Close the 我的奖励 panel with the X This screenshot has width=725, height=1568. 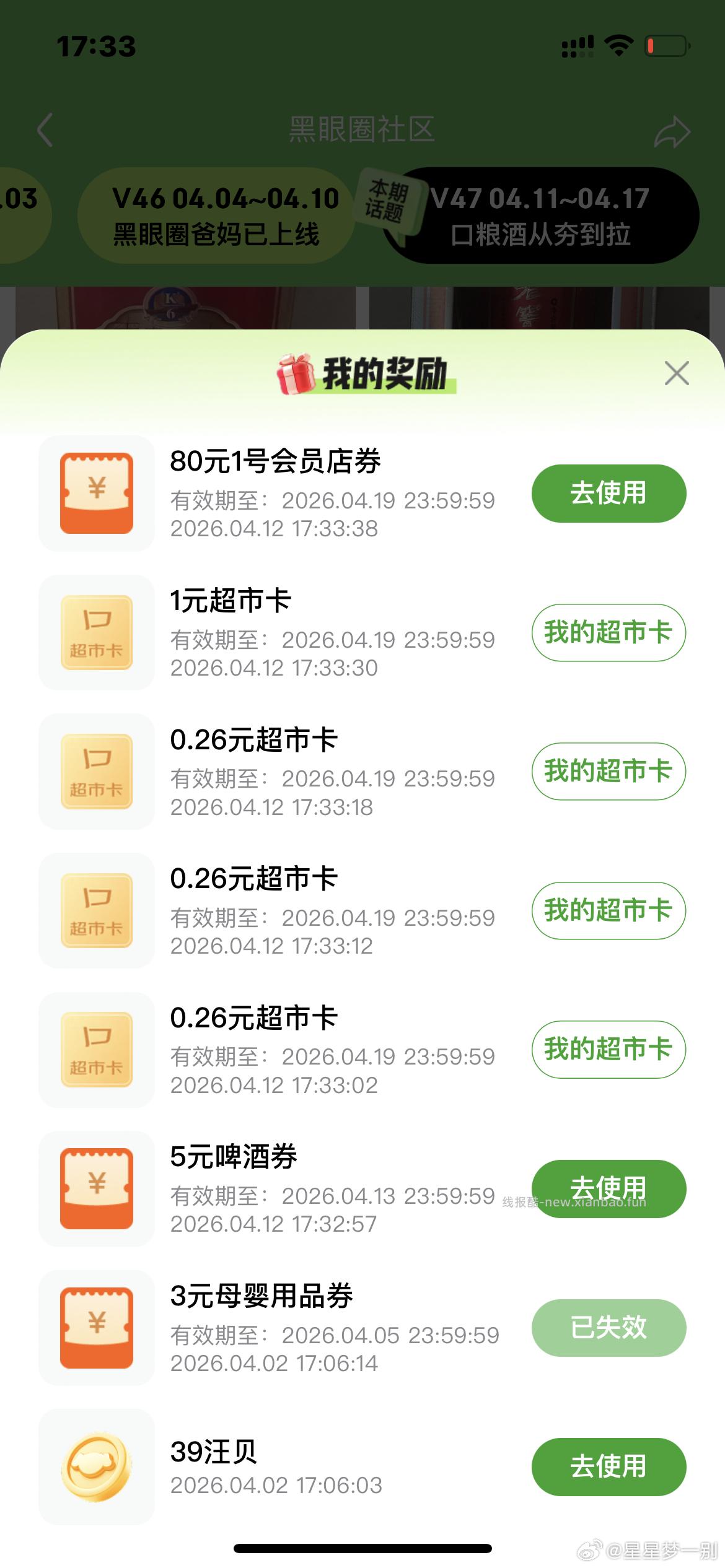(677, 373)
